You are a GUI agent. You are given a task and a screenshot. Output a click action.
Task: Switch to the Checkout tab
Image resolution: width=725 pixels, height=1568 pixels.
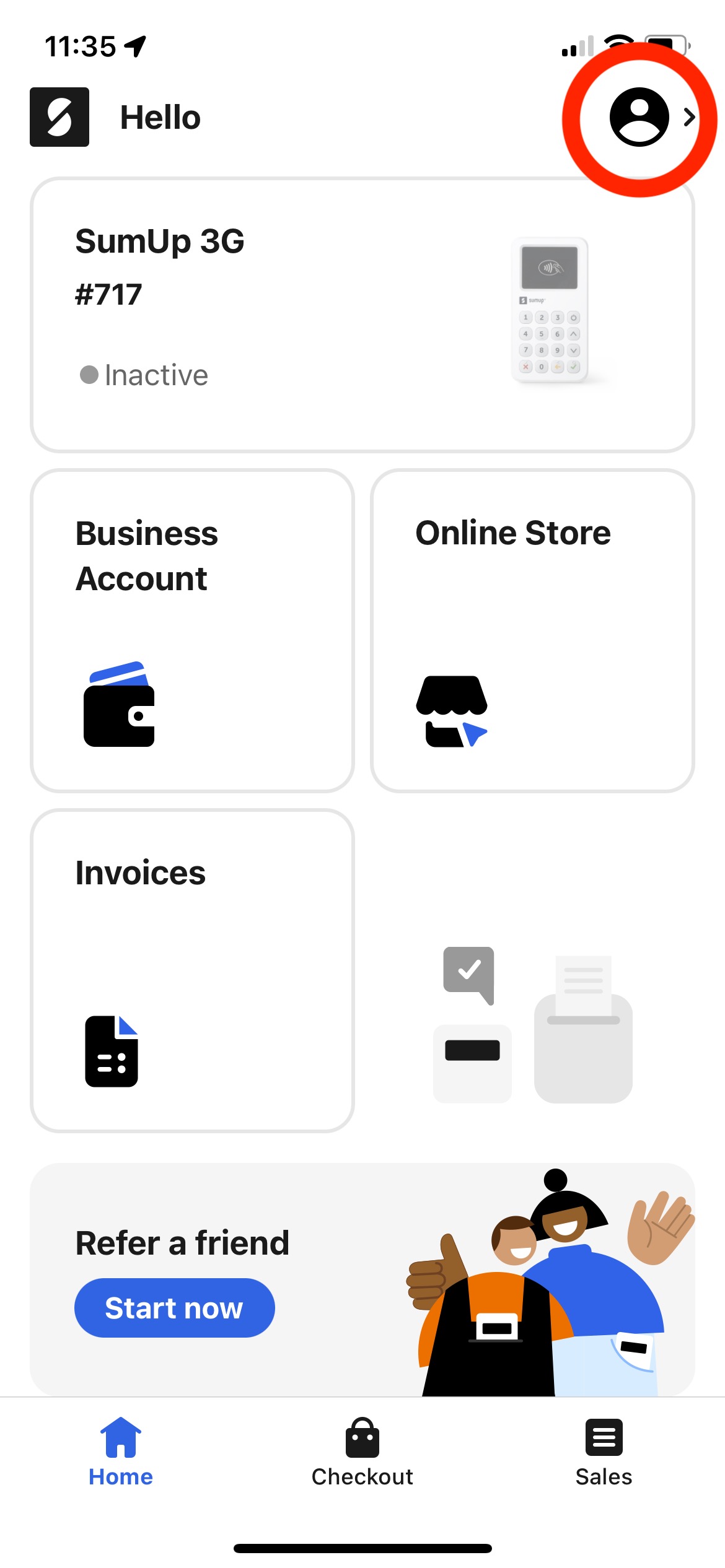point(362,1453)
